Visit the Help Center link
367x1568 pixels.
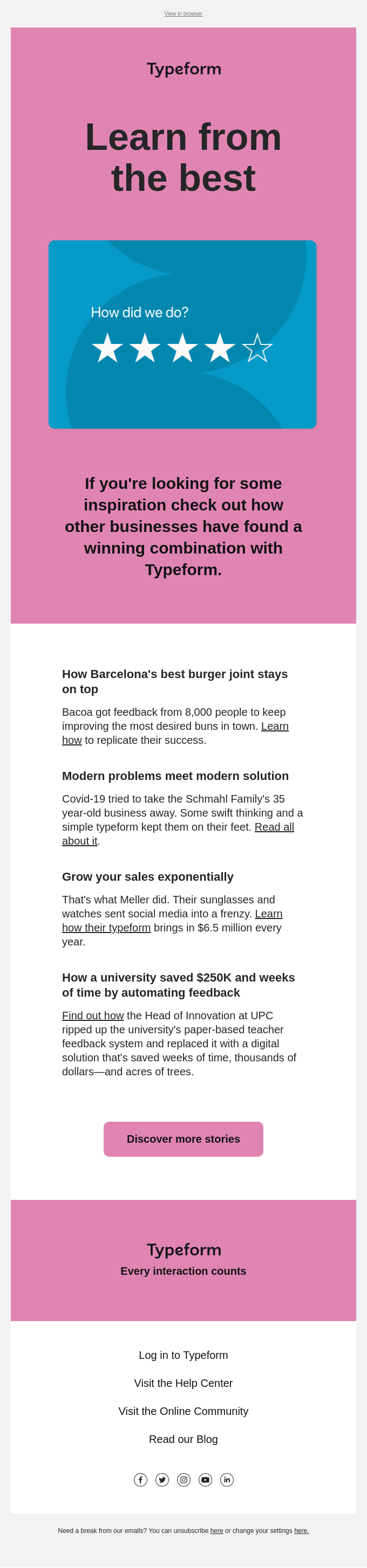coord(183,1383)
